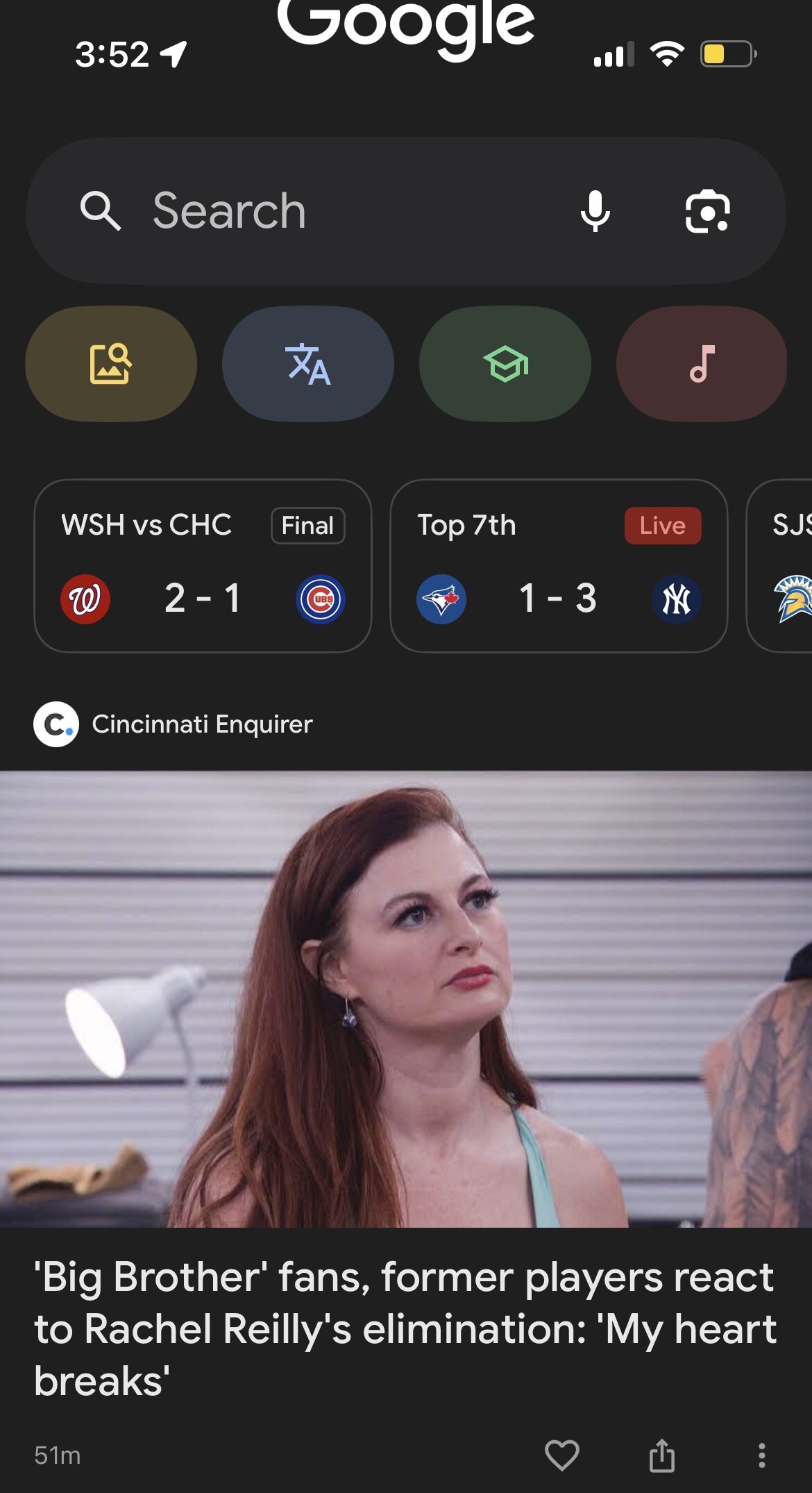This screenshot has width=812, height=1493.
Task: Tap the Search field
Action: (x=405, y=210)
